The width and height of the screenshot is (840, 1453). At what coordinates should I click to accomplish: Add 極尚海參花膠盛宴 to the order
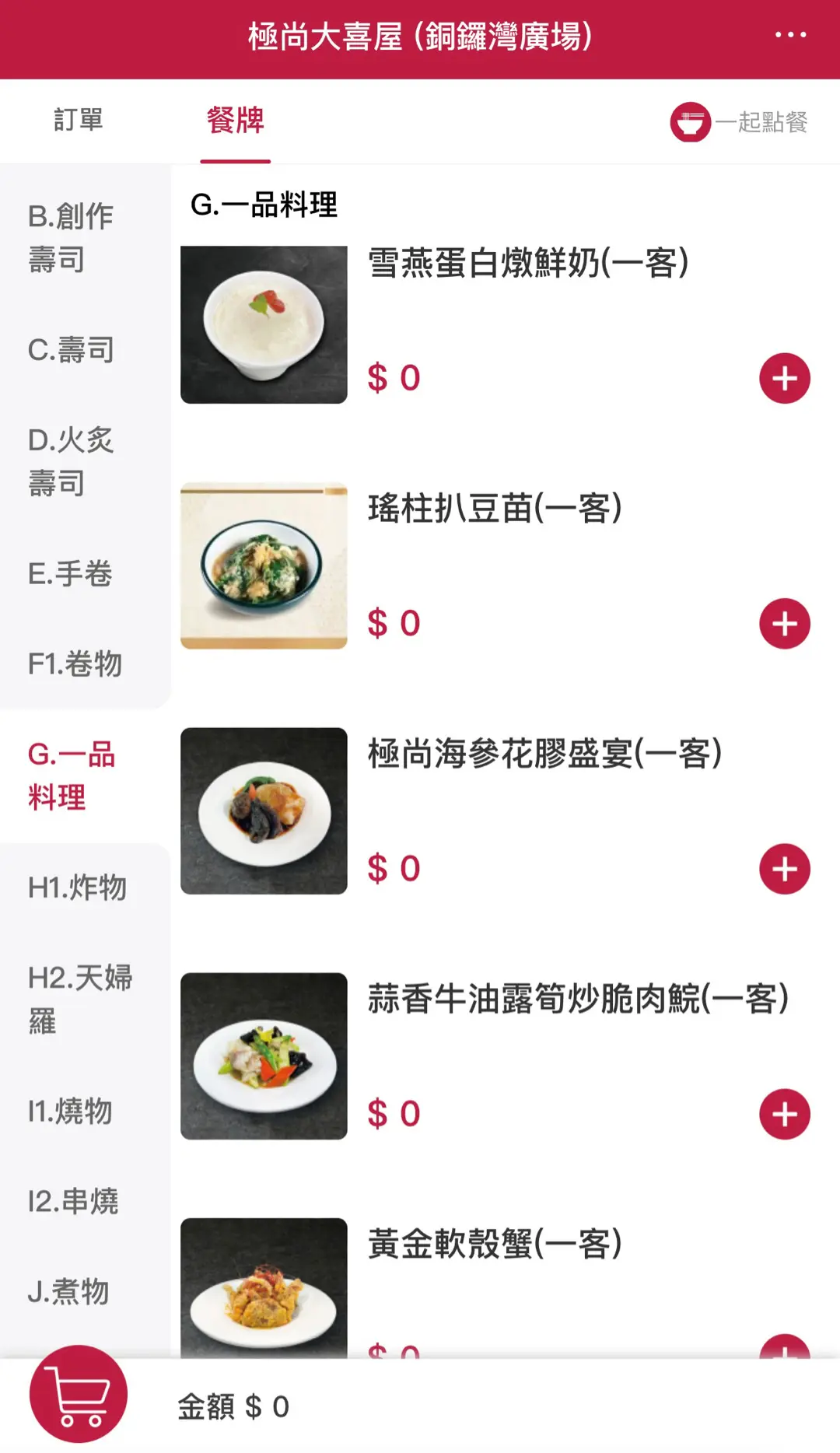784,869
